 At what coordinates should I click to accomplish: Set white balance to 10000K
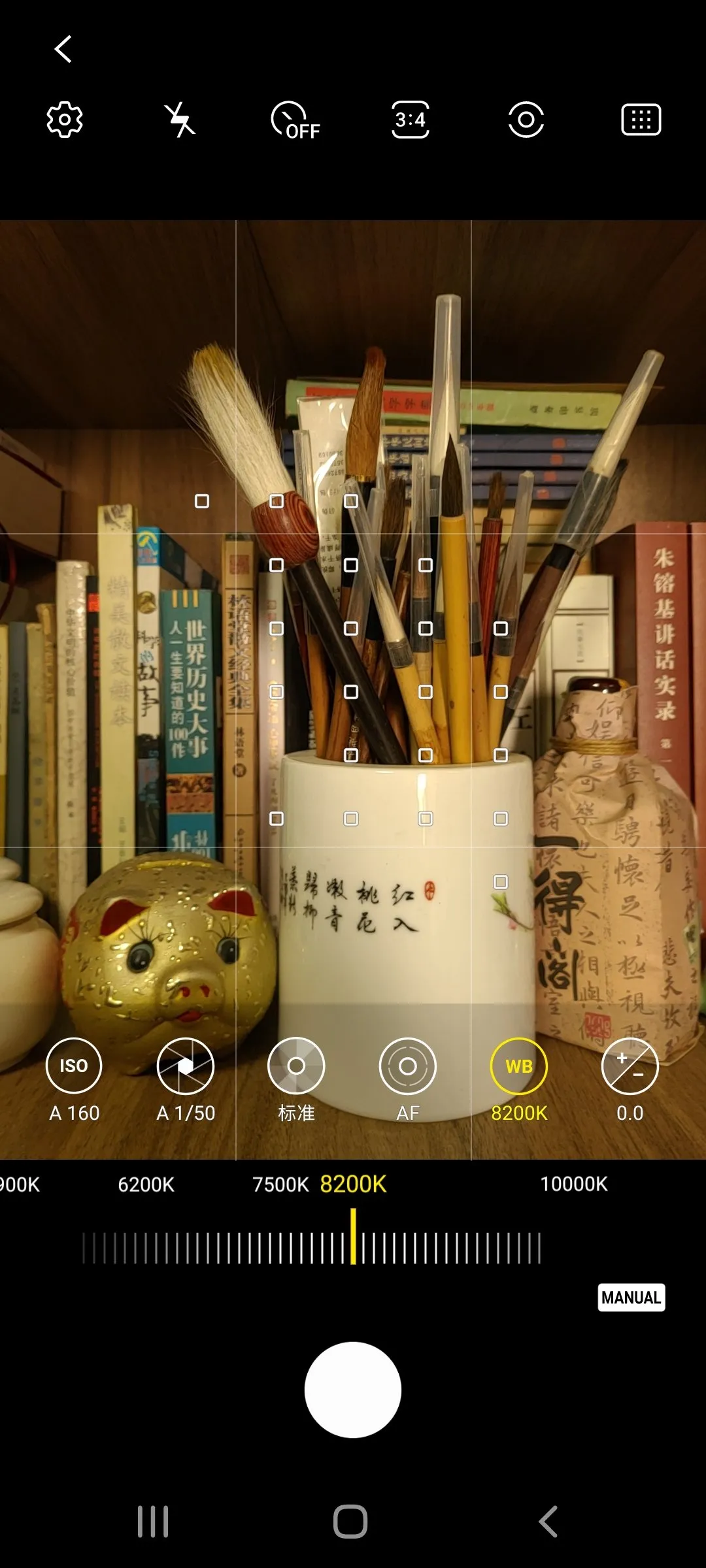(x=574, y=1184)
